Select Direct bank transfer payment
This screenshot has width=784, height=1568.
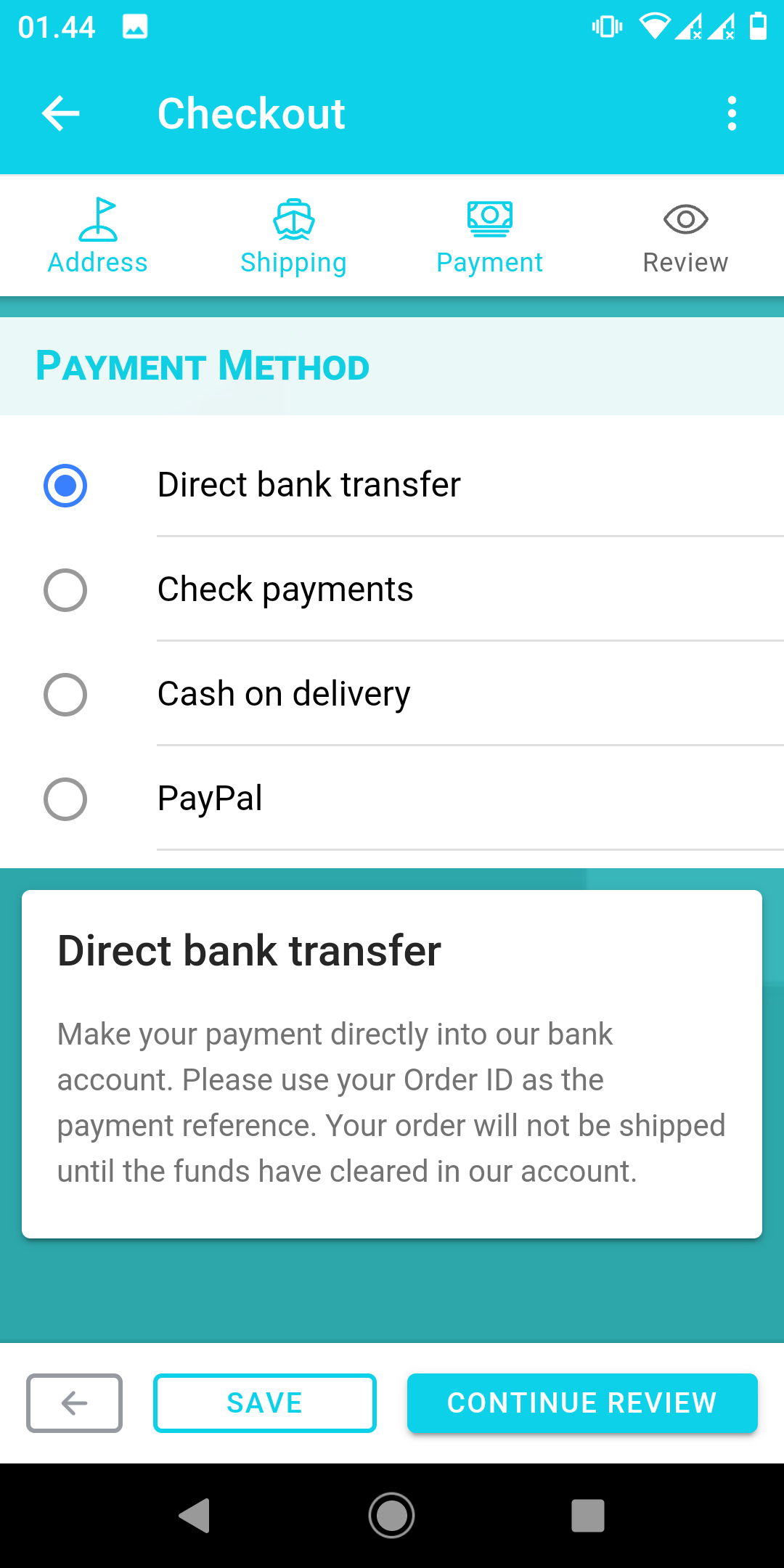coord(65,485)
